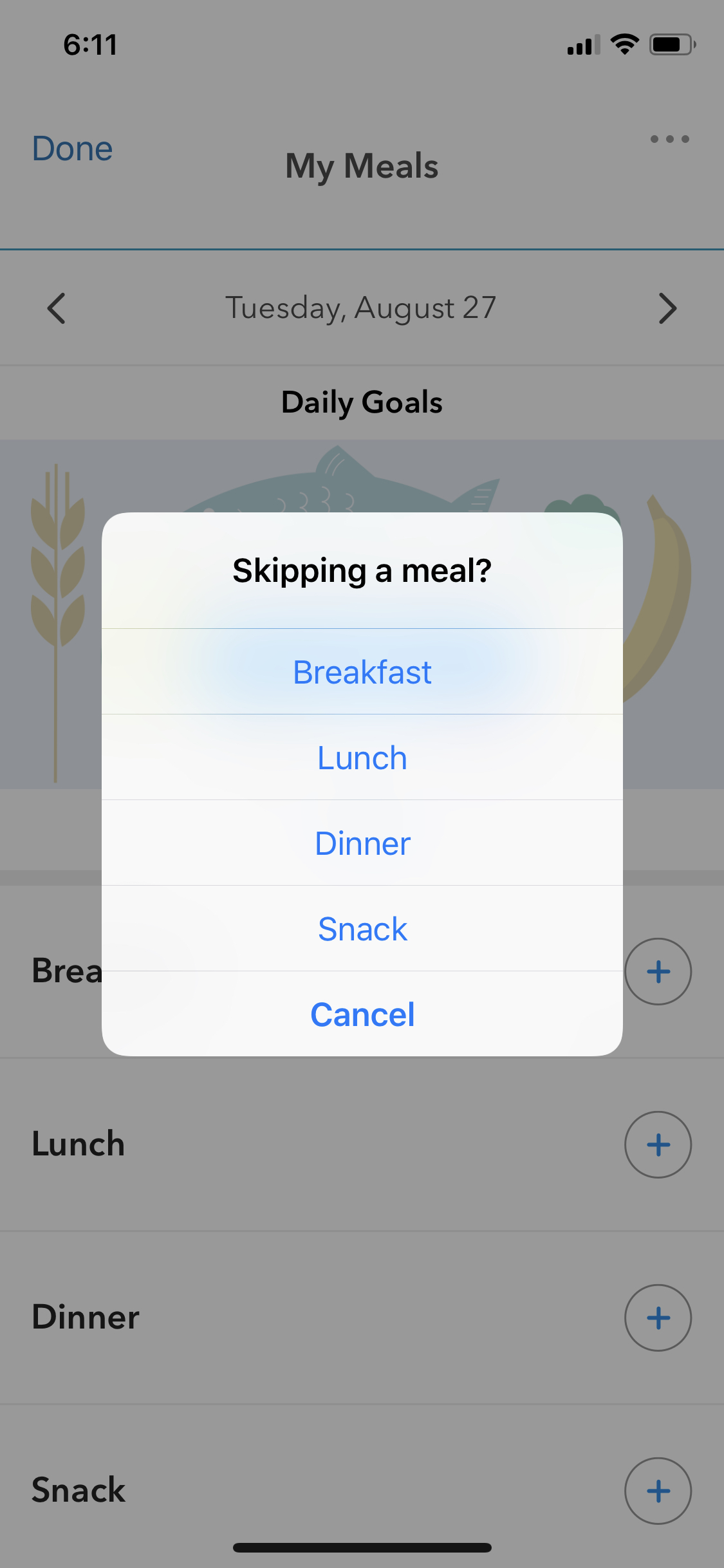Switch to the My Meals header view
Screen dimensions: 724x1568
coord(362,166)
